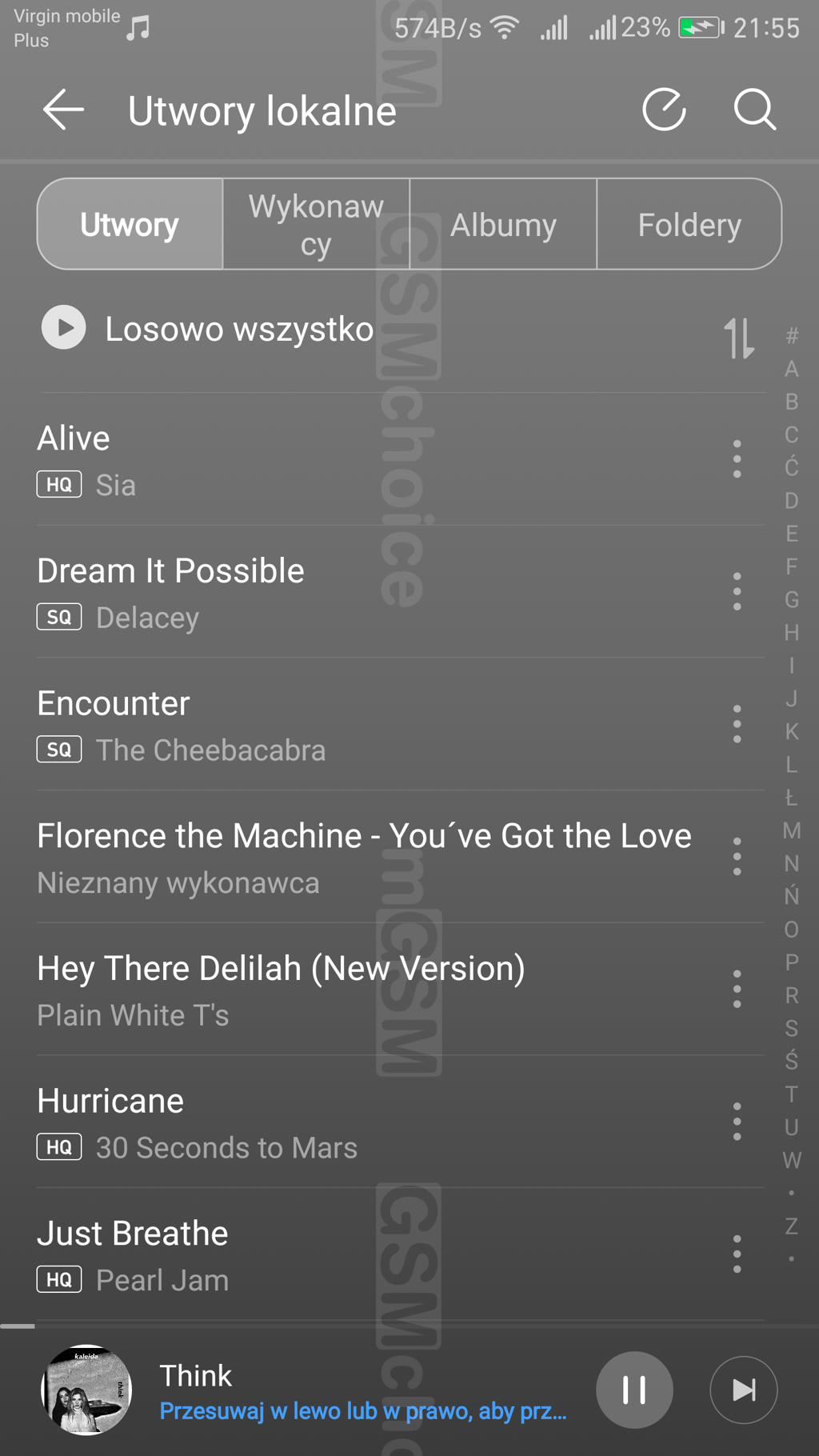The image size is (819, 1456).
Task: Select the Utwory tab
Action: tap(130, 225)
